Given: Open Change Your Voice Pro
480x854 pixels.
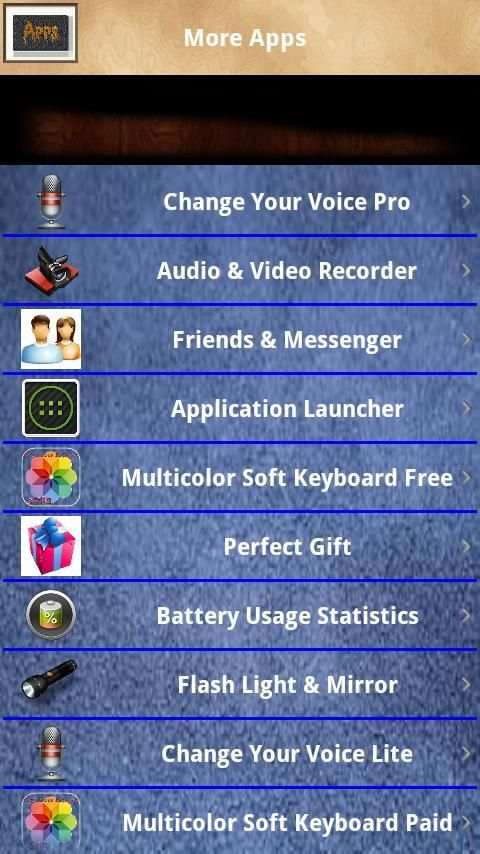Looking at the screenshot, I should click(240, 200).
